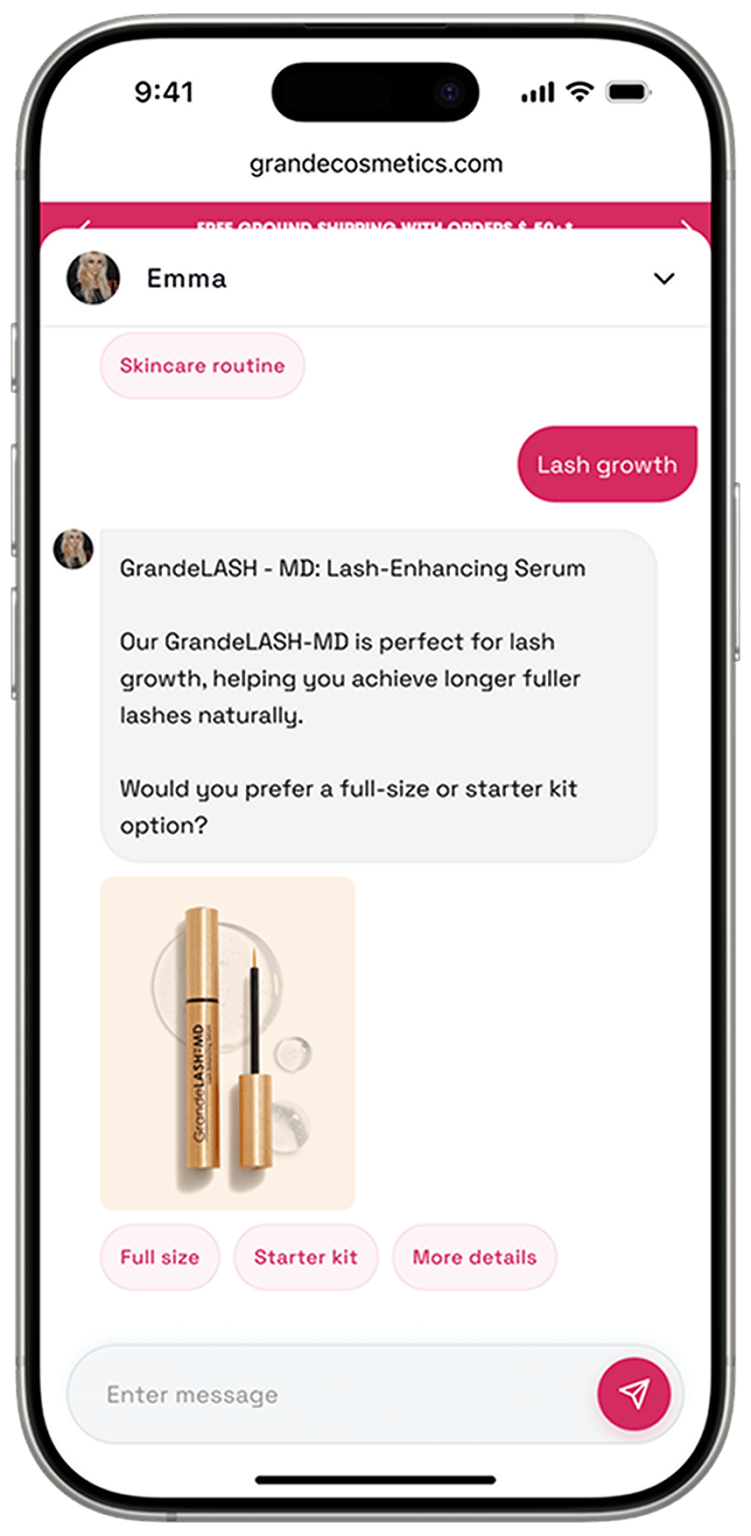Viewport: 751px width, 1536px height.
Task: Tap More details about the serum
Action: 475,1257
